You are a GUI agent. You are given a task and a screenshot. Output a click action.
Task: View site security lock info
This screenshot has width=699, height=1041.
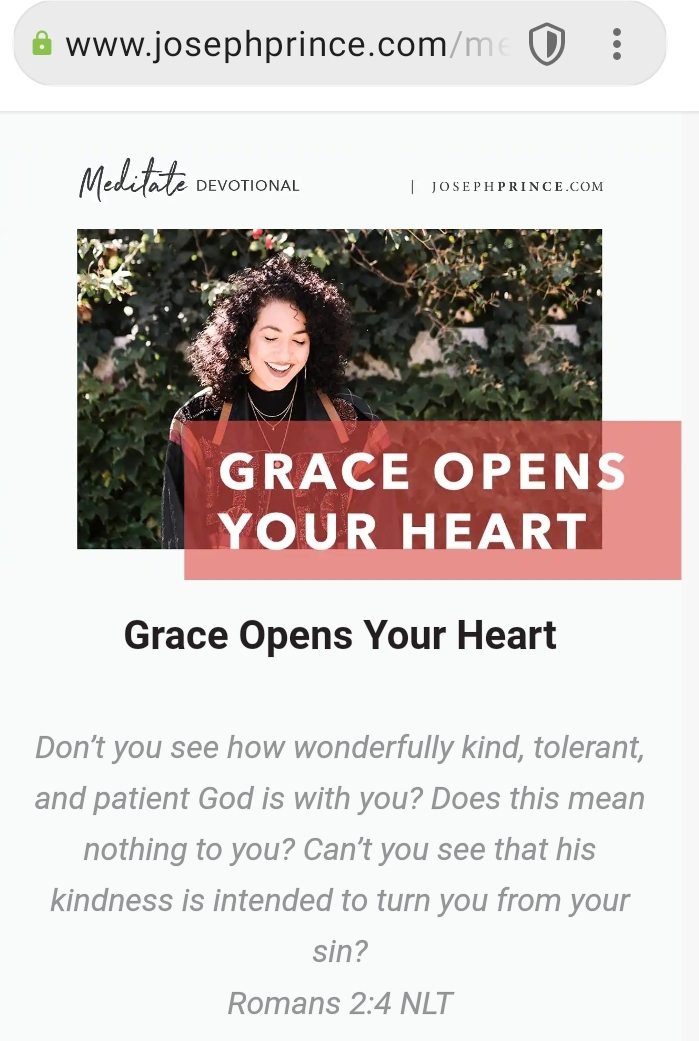pyautogui.click(x=41, y=44)
